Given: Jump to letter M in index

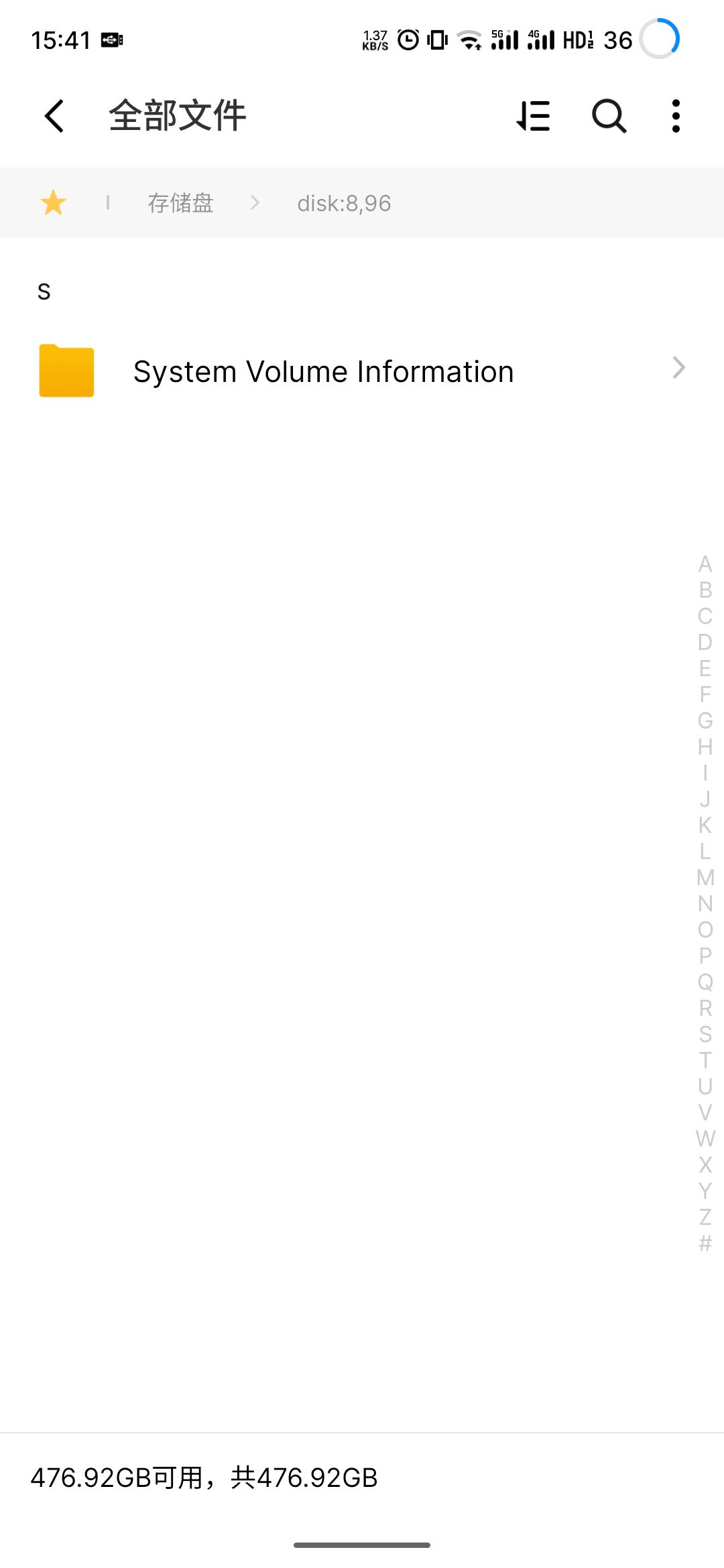Looking at the screenshot, I should pos(705,877).
